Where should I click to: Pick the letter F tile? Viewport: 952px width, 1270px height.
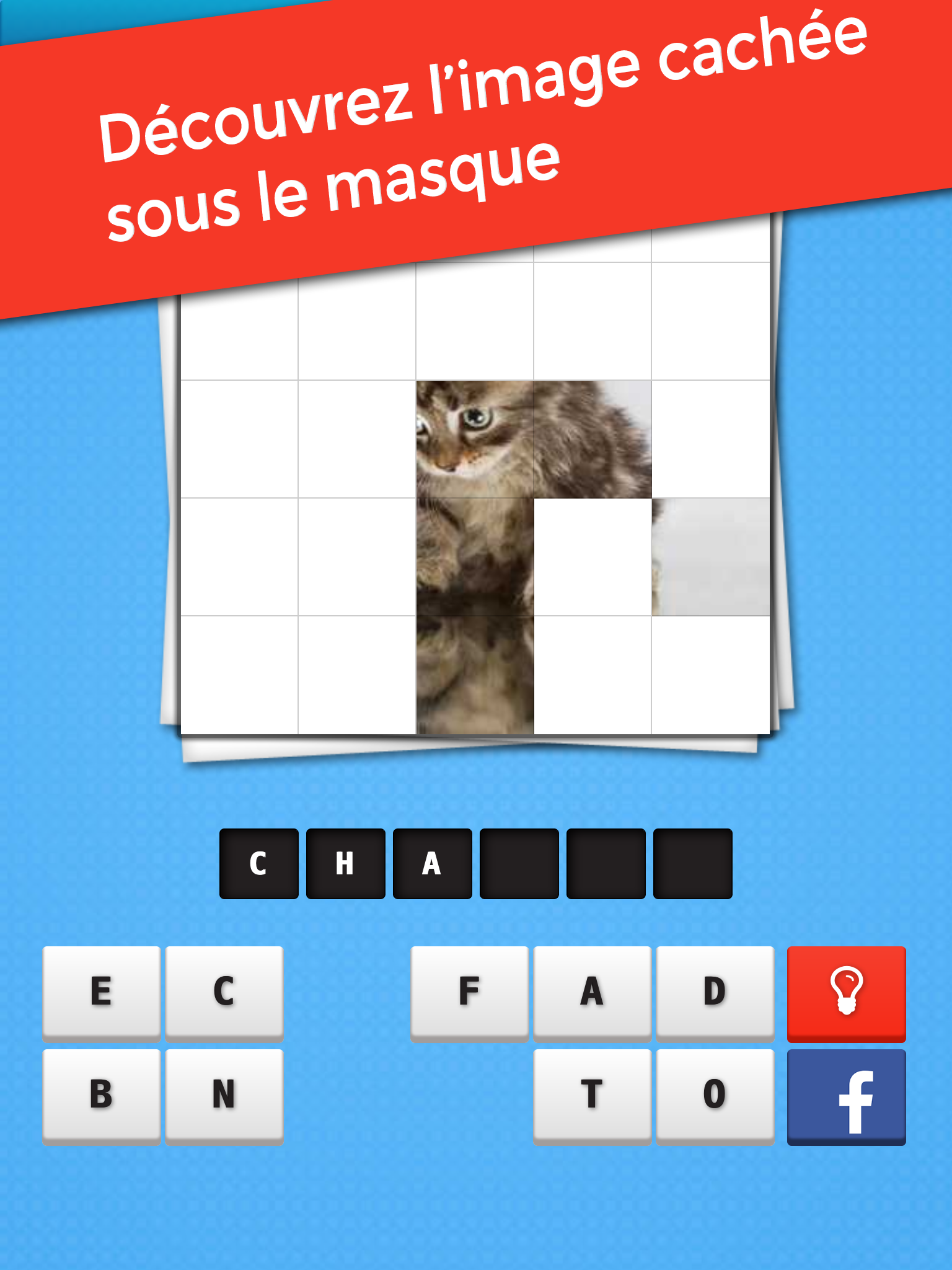[x=469, y=991]
